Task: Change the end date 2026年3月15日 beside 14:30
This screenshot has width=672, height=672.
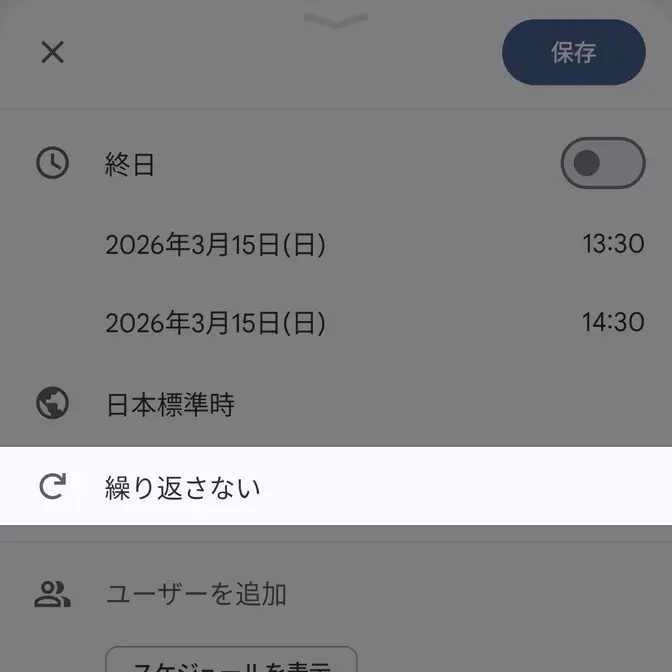Action: click(x=215, y=323)
